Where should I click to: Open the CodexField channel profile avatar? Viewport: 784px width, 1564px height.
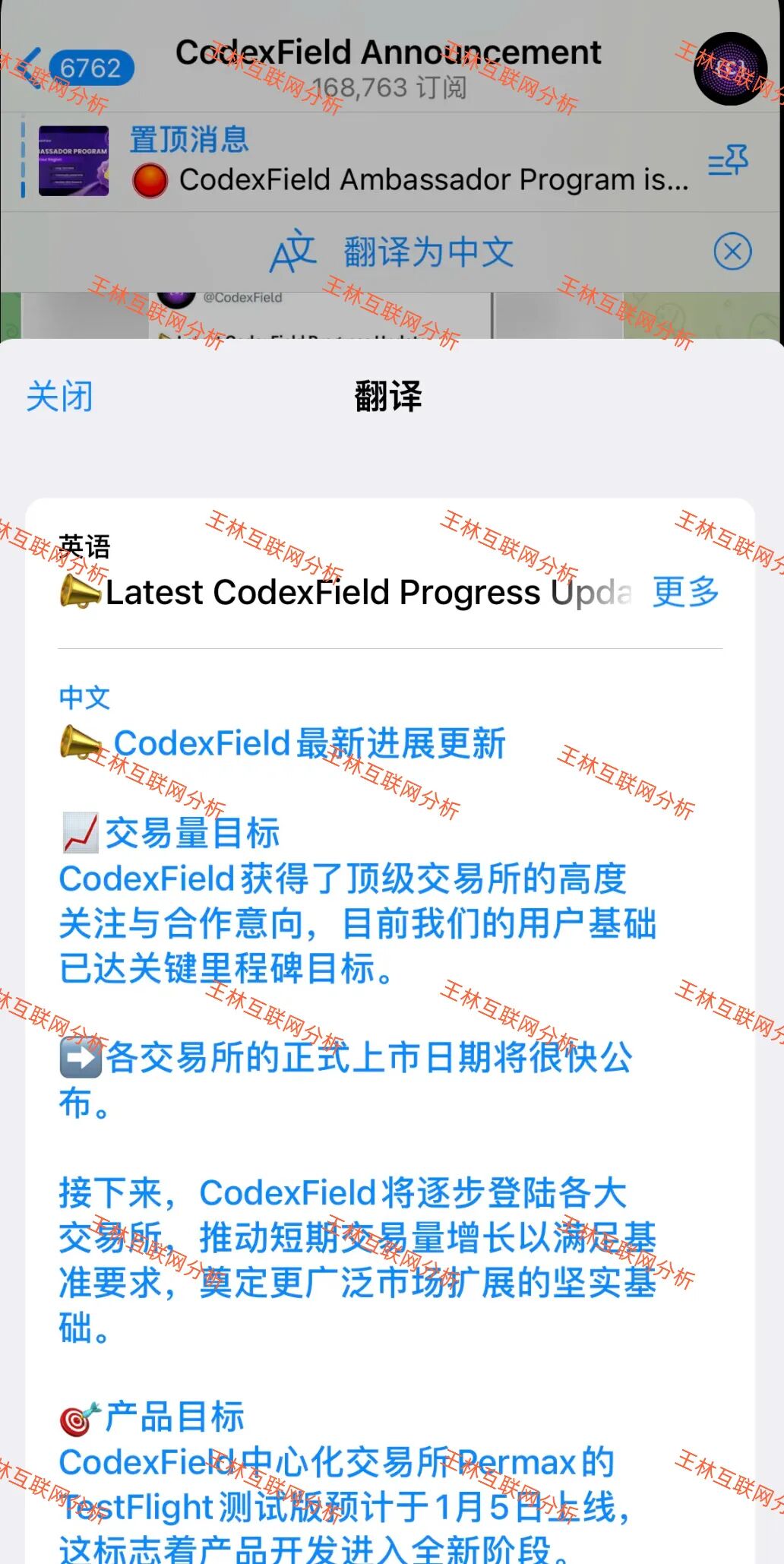point(729,68)
